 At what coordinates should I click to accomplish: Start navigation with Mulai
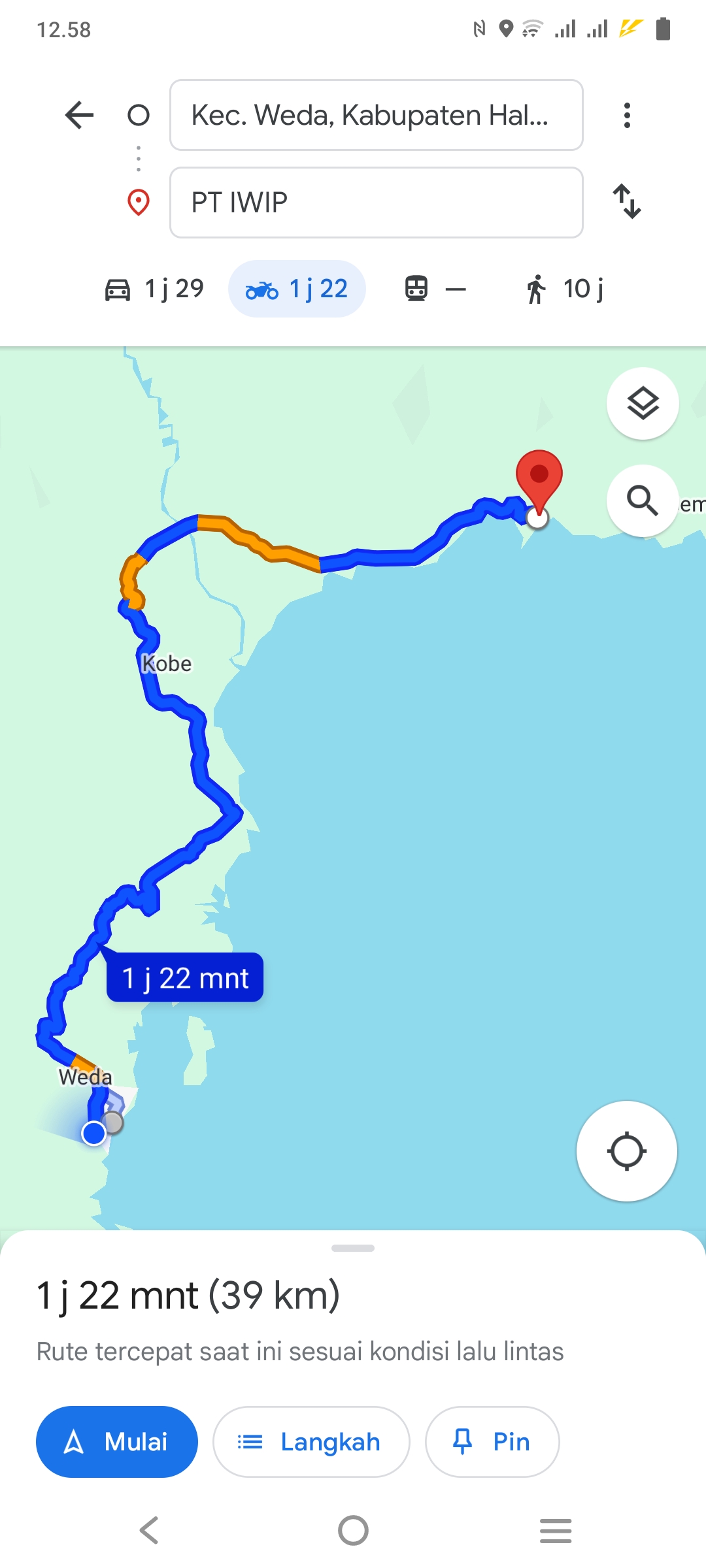[x=117, y=1441]
